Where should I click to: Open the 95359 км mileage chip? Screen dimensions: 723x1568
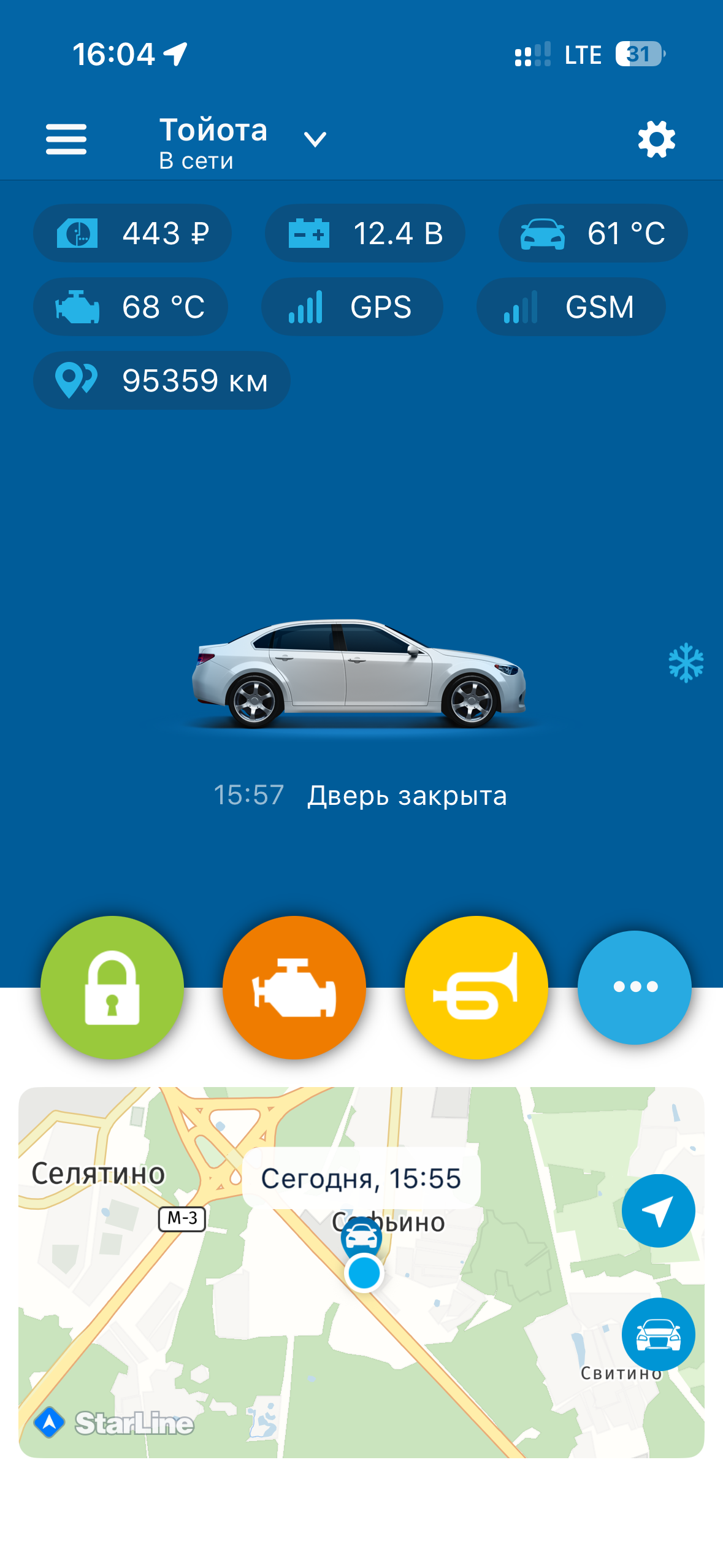tap(162, 380)
